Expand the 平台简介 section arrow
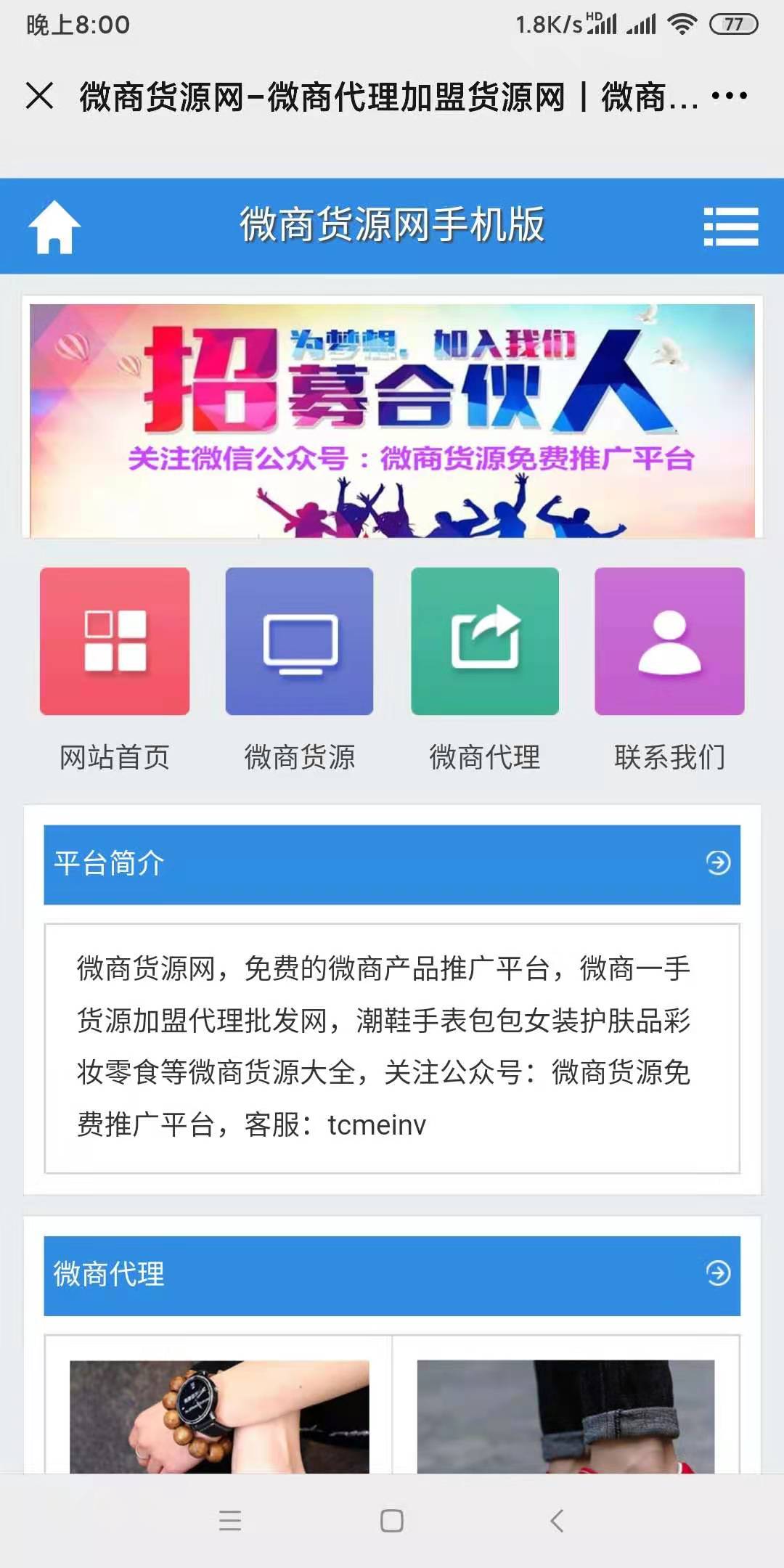This screenshot has width=784, height=1568. coord(718,863)
